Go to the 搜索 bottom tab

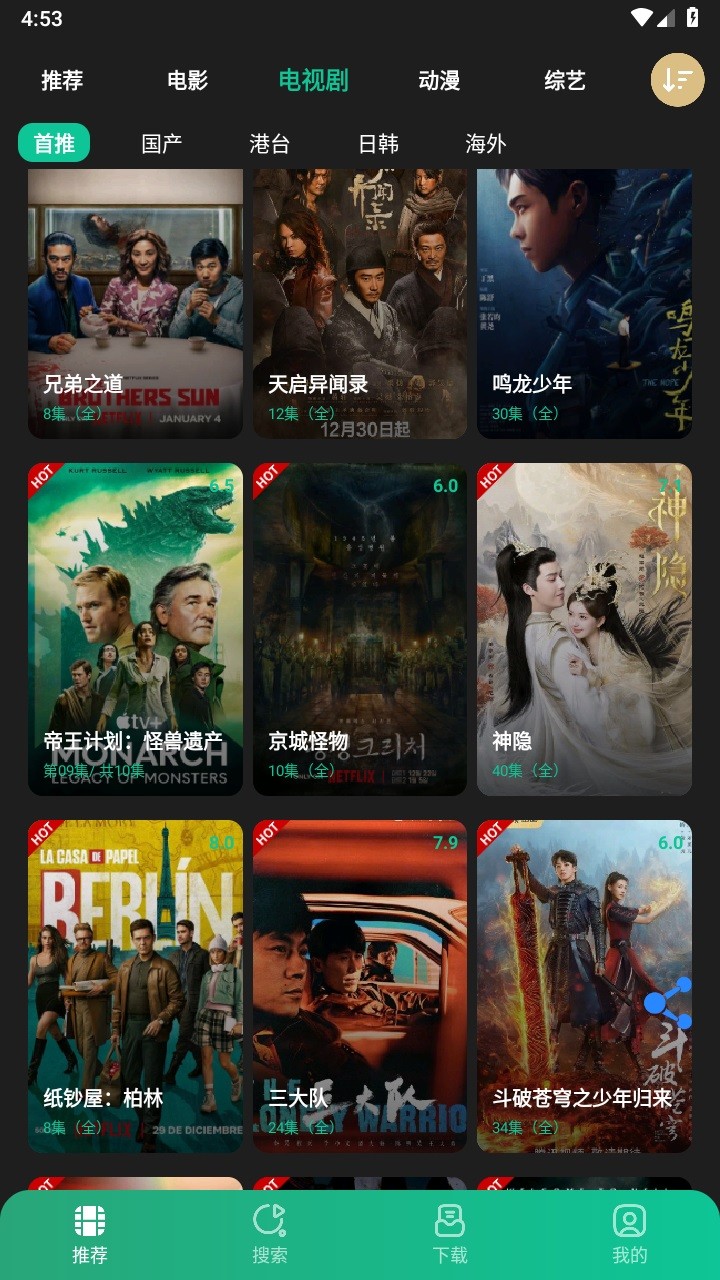[270, 1233]
